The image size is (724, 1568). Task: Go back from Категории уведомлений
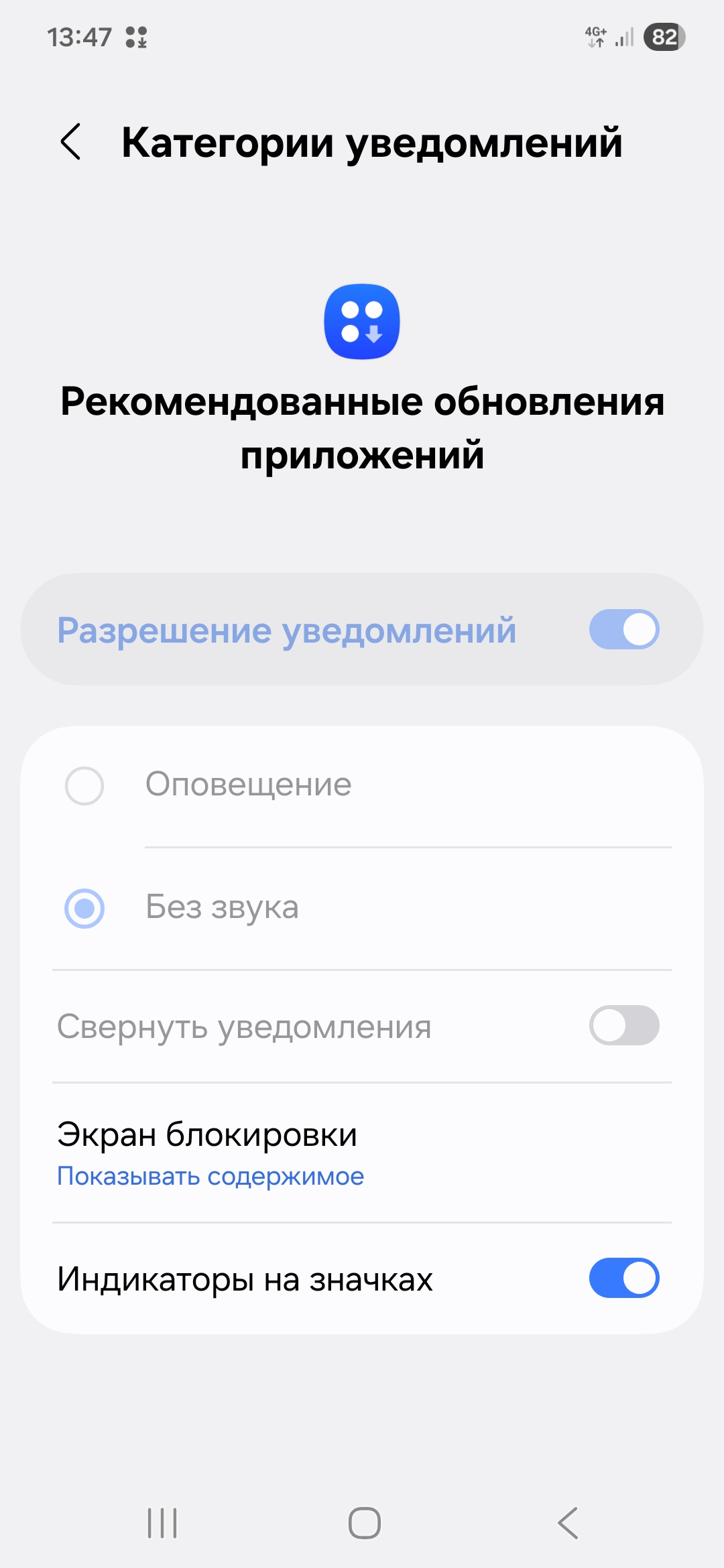(x=71, y=142)
